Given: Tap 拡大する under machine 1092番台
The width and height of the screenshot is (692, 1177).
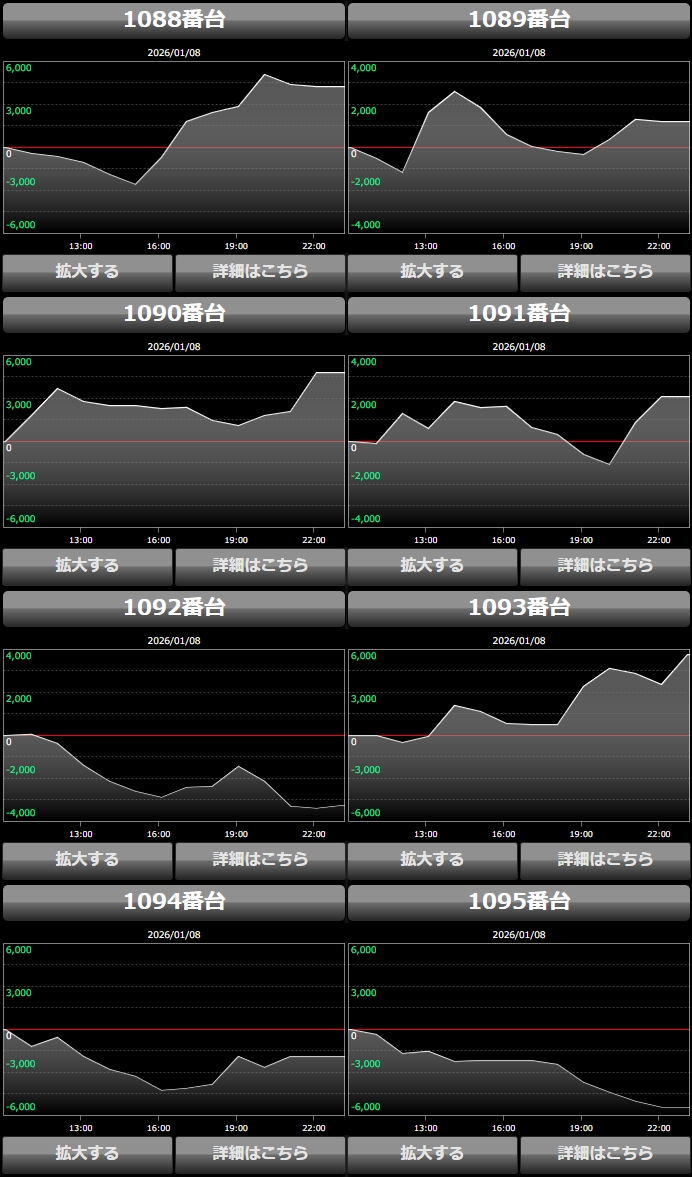Looking at the screenshot, I should [x=87, y=859].
